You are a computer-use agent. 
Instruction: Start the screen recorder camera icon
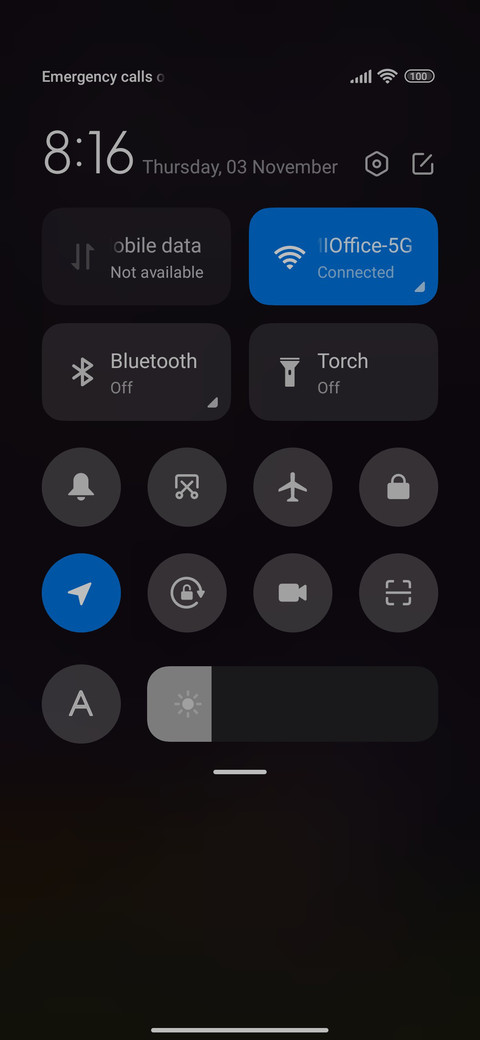click(x=292, y=593)
